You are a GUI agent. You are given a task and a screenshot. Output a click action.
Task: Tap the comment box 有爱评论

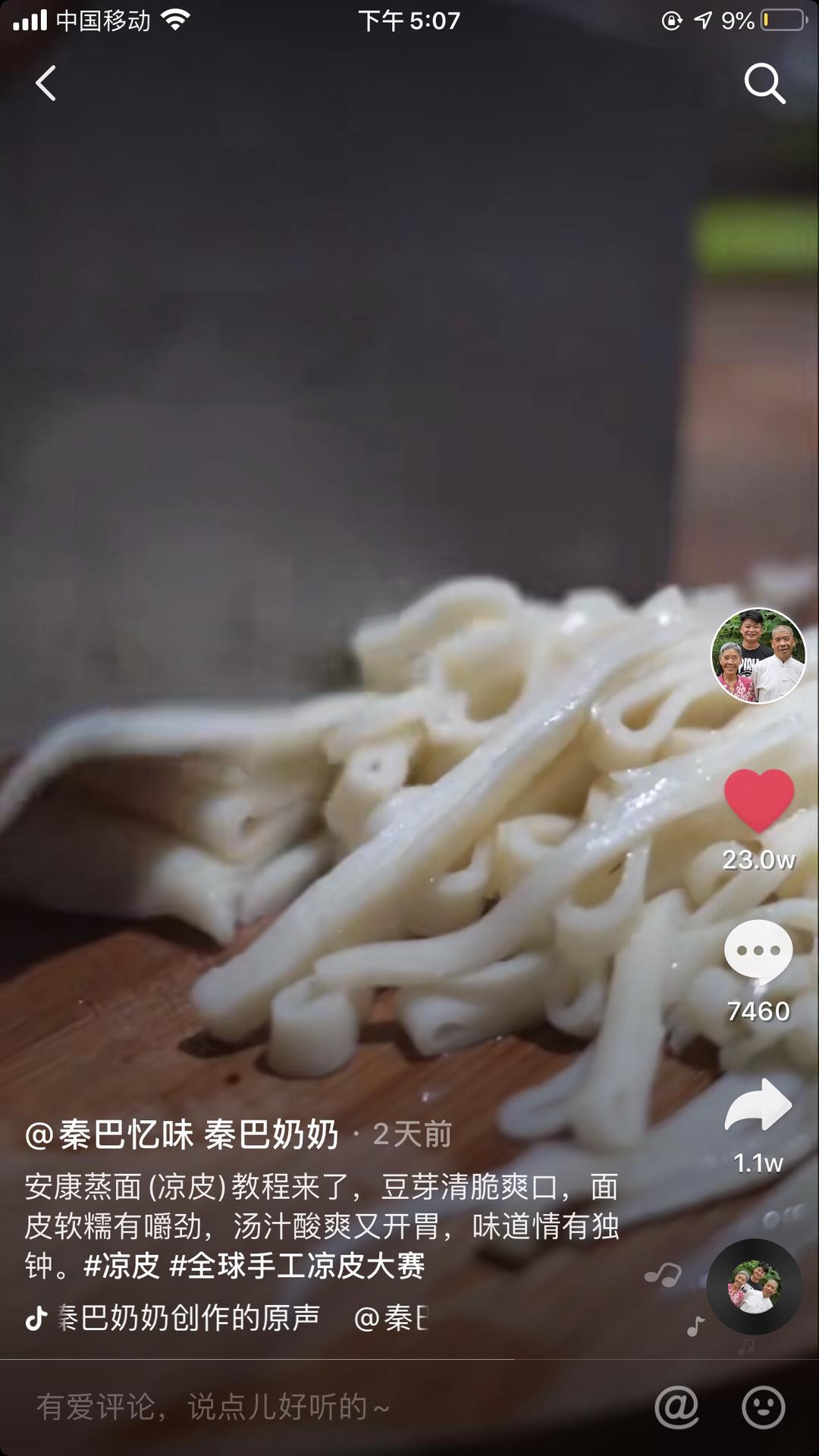coord(303,1407)
